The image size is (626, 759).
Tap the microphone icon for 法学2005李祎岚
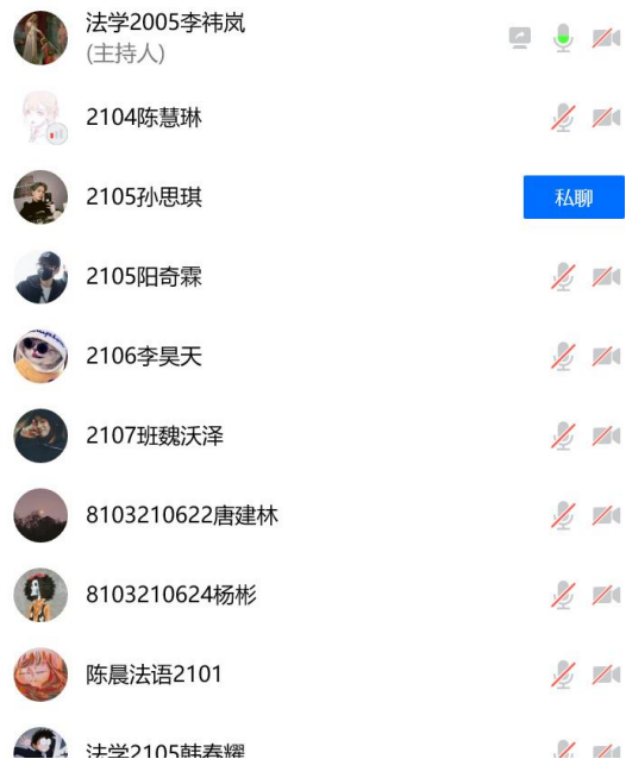pyautogui.click(x=563, y=38)
